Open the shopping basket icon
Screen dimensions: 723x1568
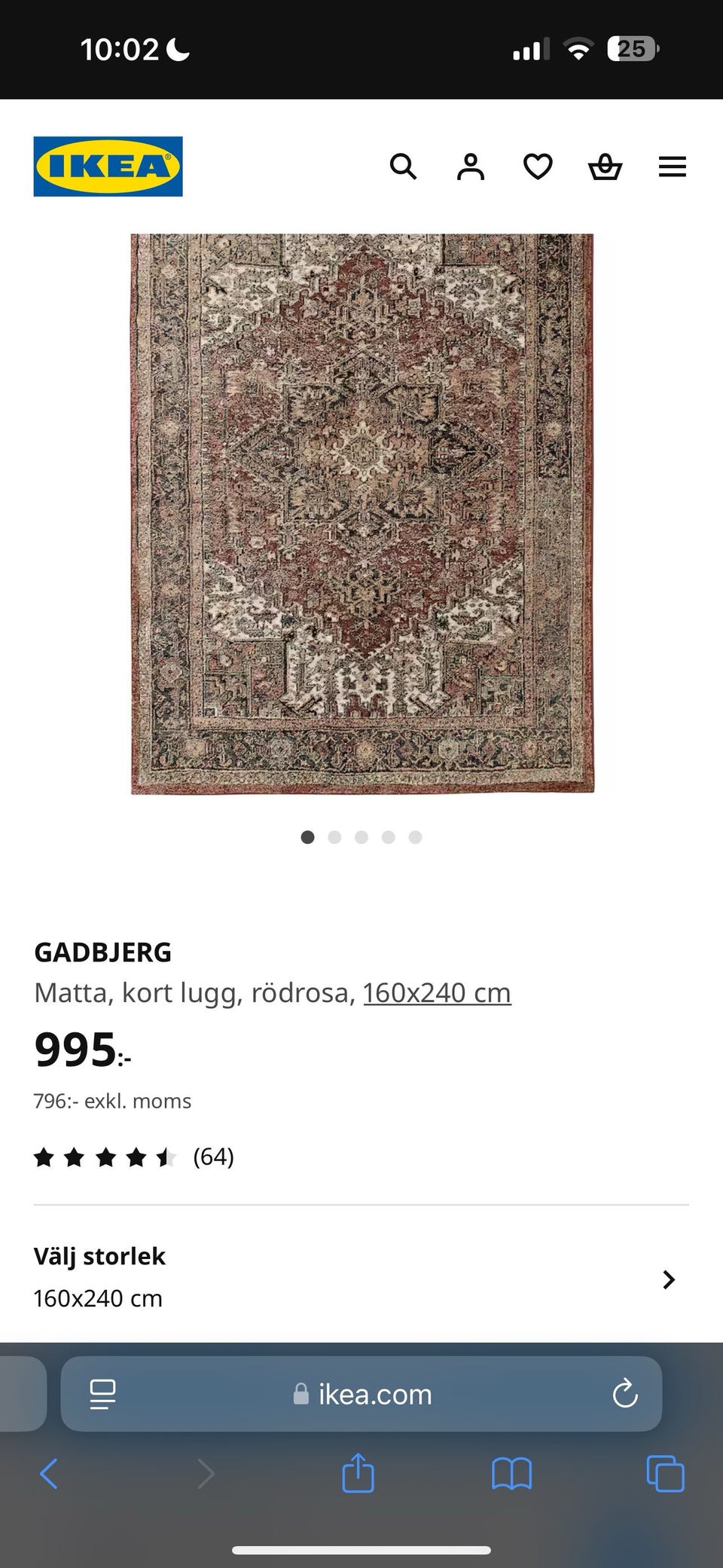(604, 167)
